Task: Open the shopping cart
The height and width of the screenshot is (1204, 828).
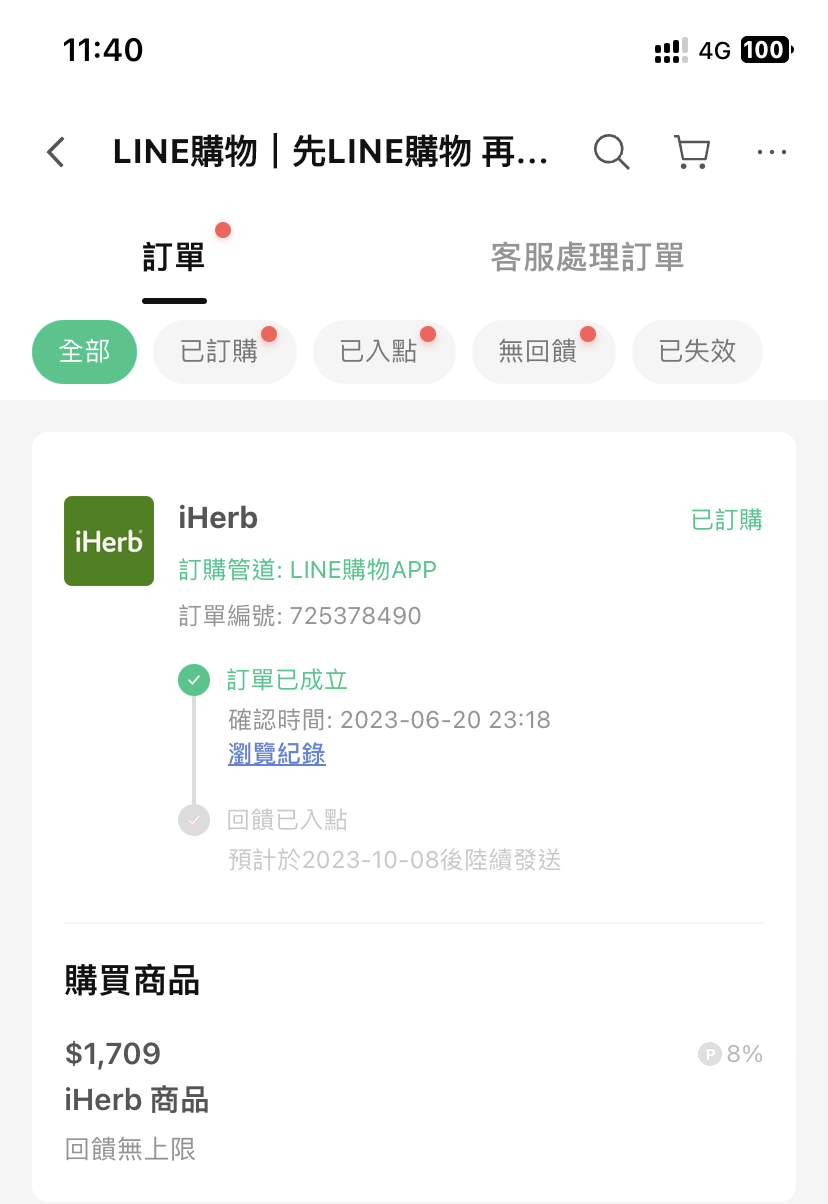Action: [x=691, y=152]
